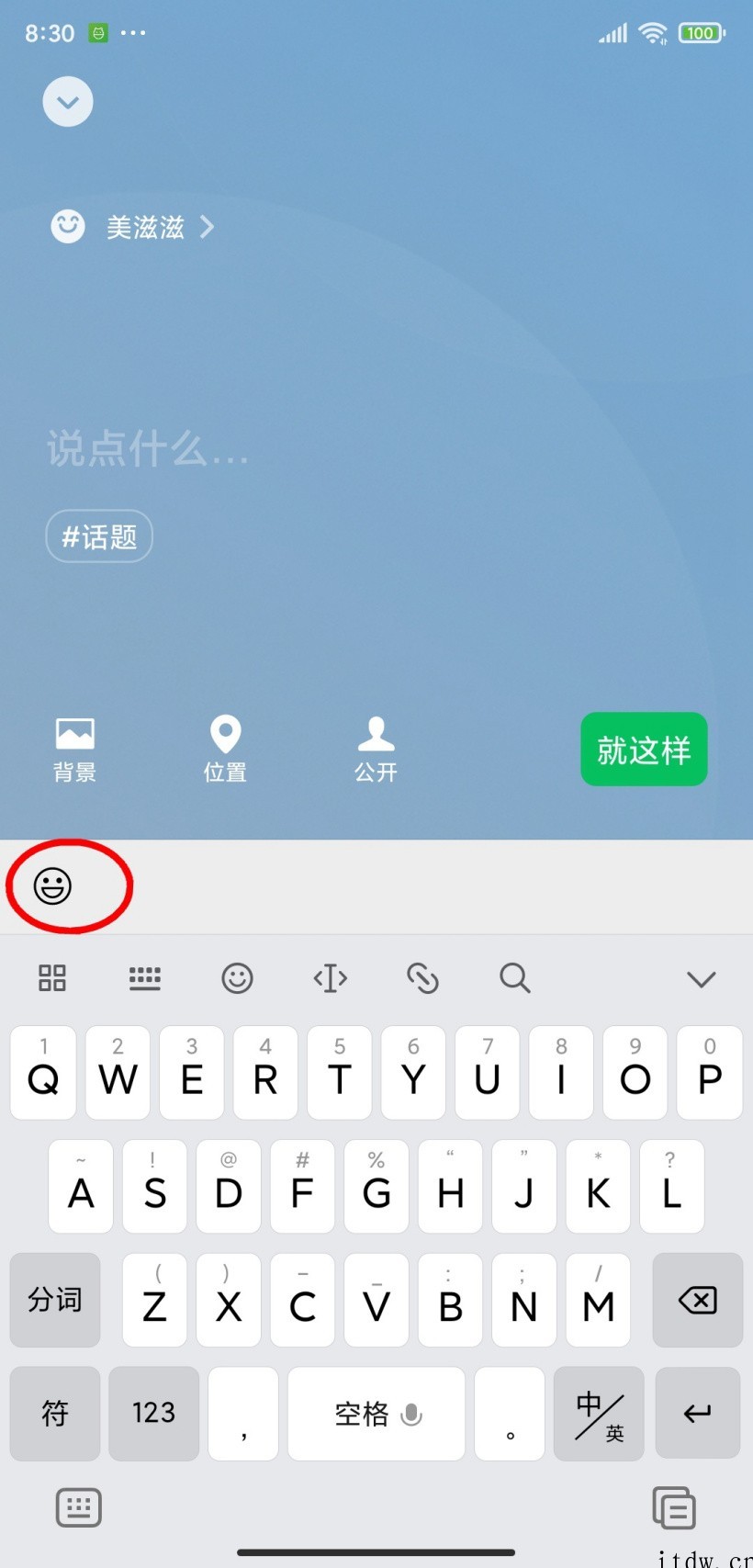This screenshot has height=1568, width=753.
Task: Open the keyboard's four-square menu
Action: (x=52, y=978)
